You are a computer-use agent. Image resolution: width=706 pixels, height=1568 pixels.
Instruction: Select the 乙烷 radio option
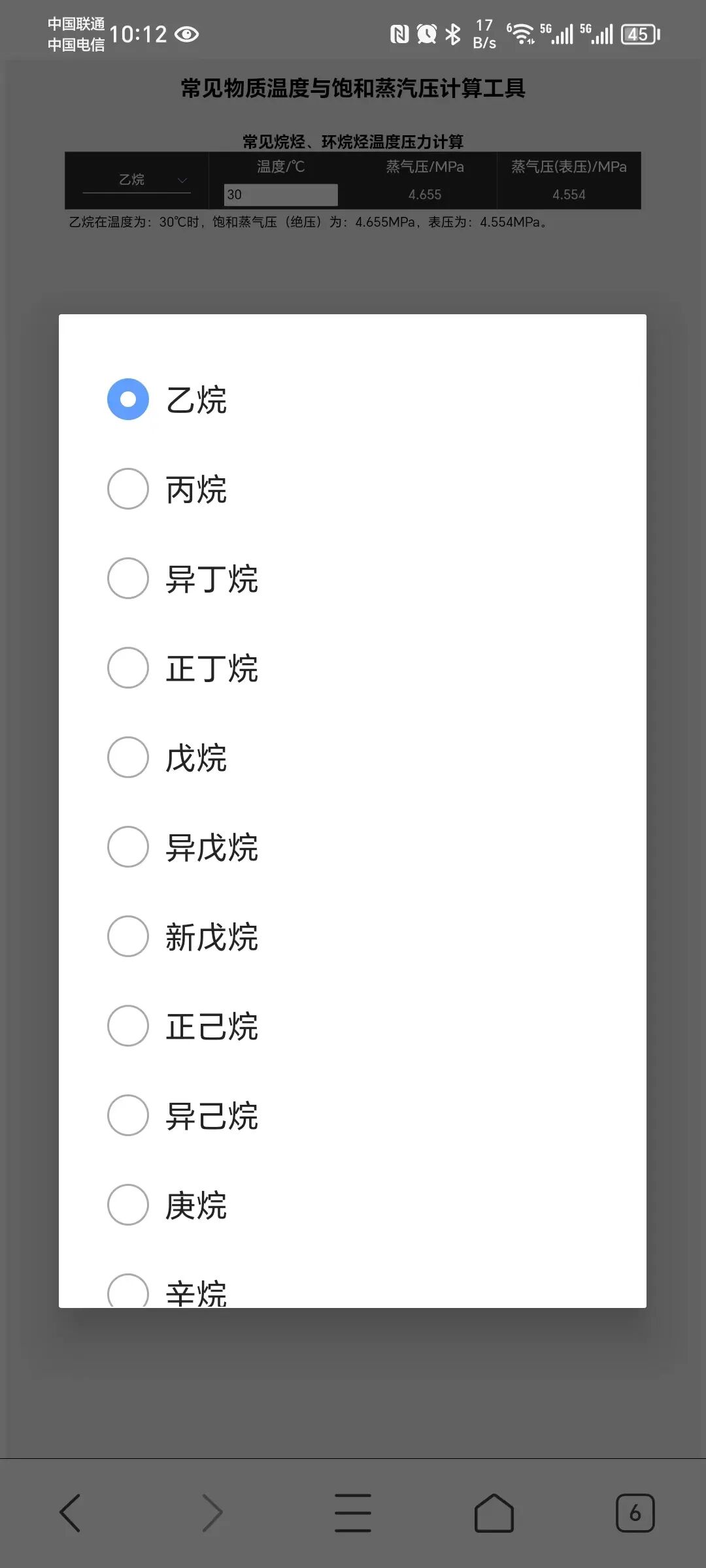click(x=352, y=399)
